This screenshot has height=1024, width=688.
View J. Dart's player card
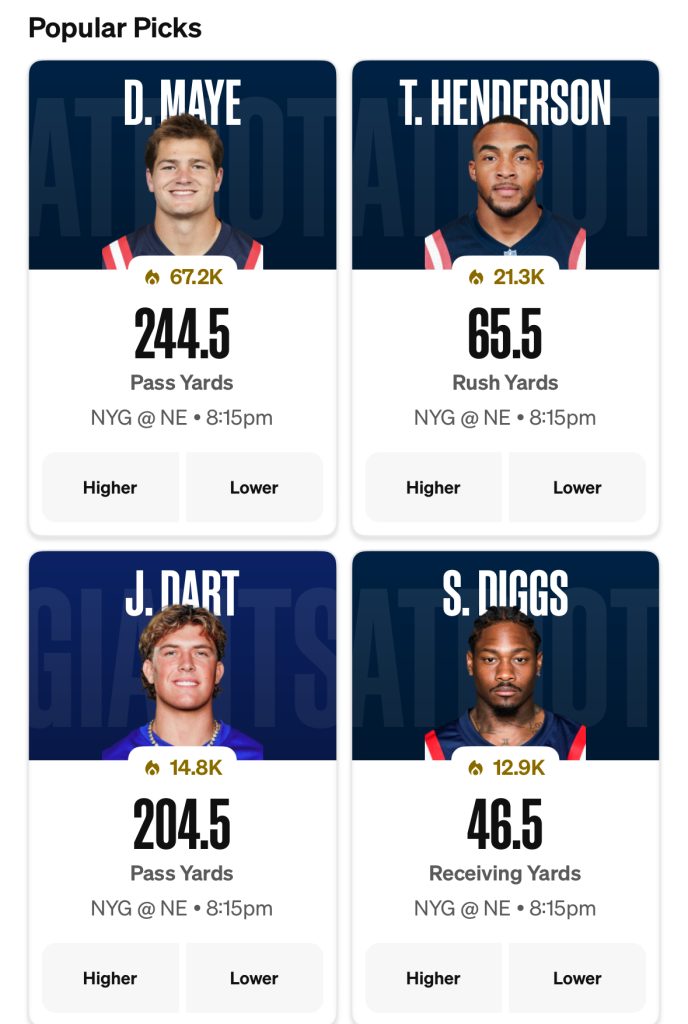click(182, 670)
